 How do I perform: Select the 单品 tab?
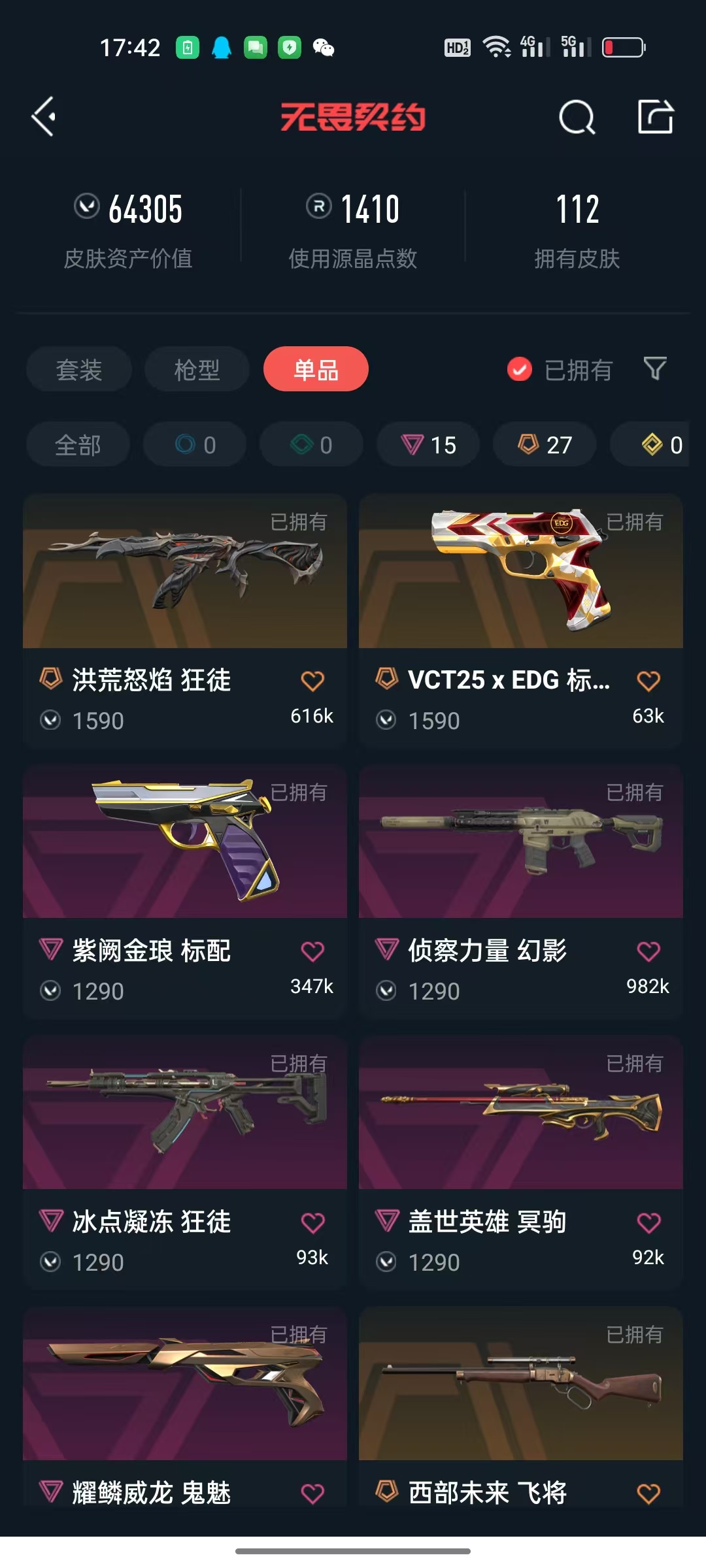[316, 369]
